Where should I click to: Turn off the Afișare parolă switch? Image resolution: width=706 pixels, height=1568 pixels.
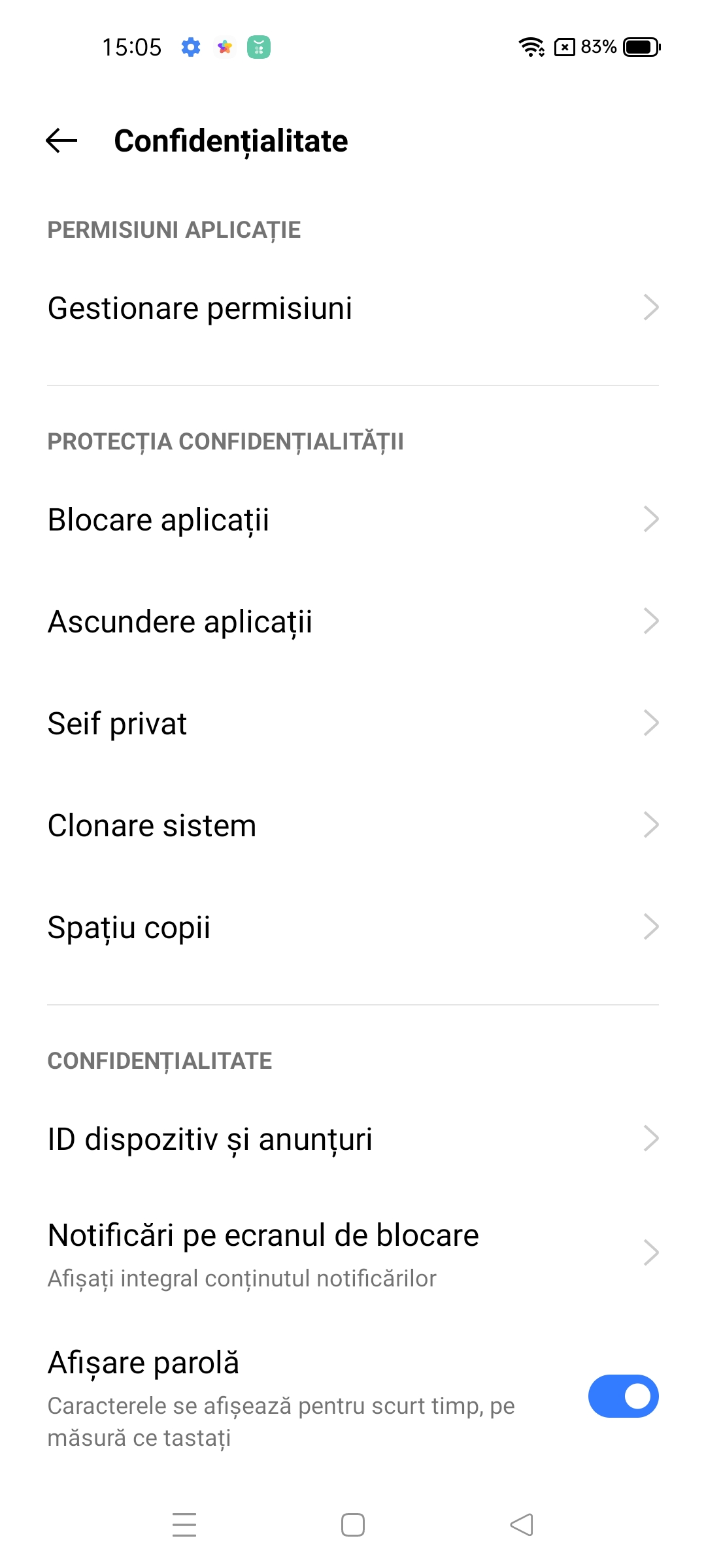623,1396
